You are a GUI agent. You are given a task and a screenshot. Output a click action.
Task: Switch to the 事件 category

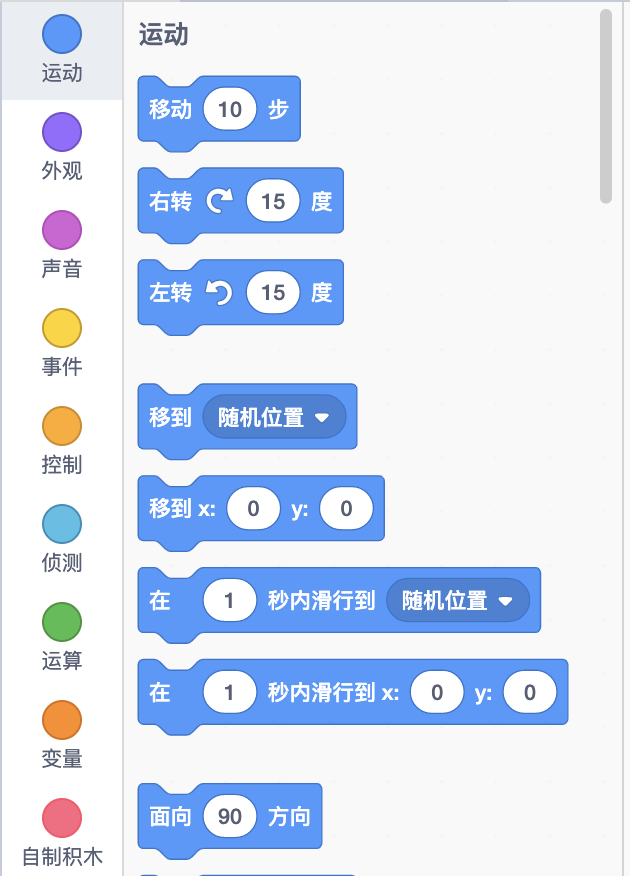click(61, 342)
